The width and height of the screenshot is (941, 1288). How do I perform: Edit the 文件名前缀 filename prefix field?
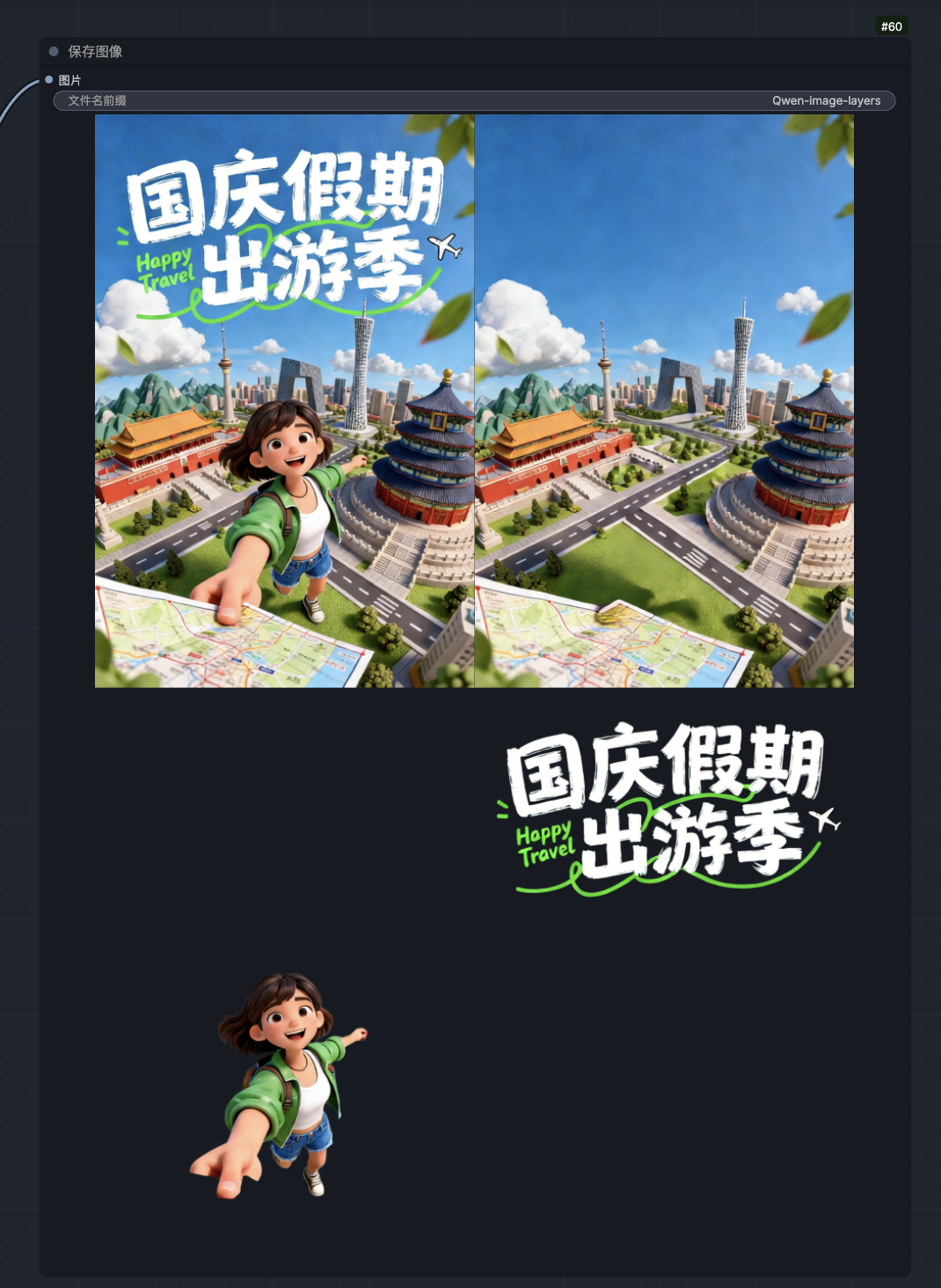click(x=474, y=100)
